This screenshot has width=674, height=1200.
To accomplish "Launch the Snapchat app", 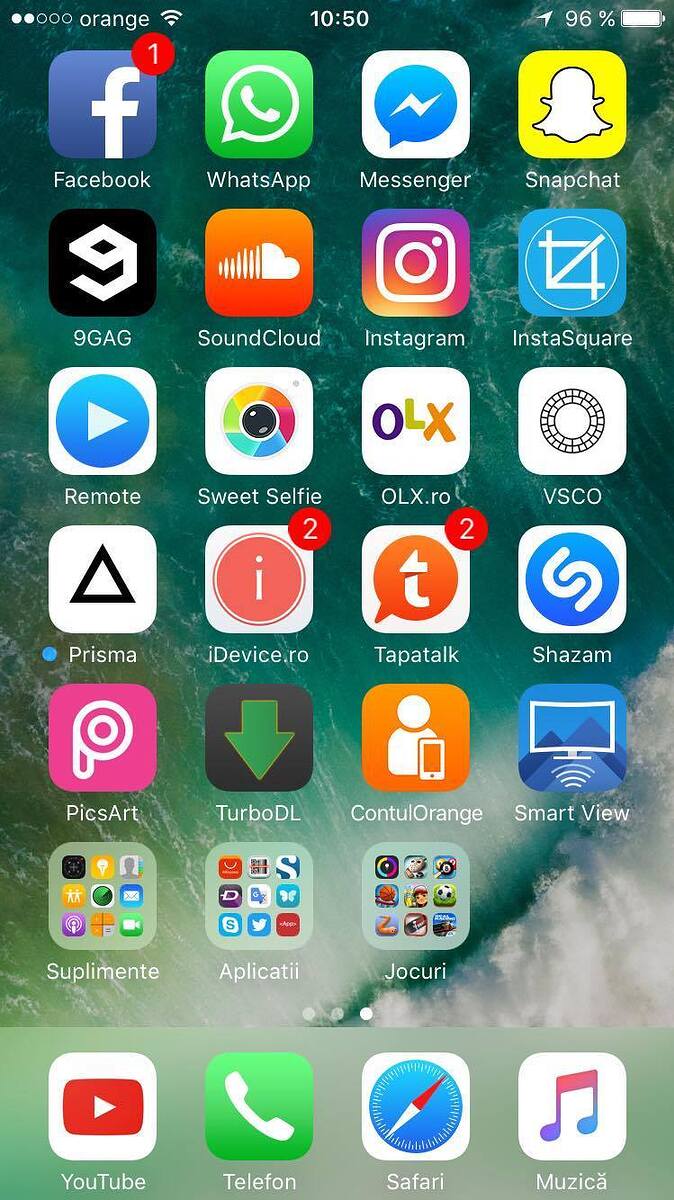I will 572,105.
